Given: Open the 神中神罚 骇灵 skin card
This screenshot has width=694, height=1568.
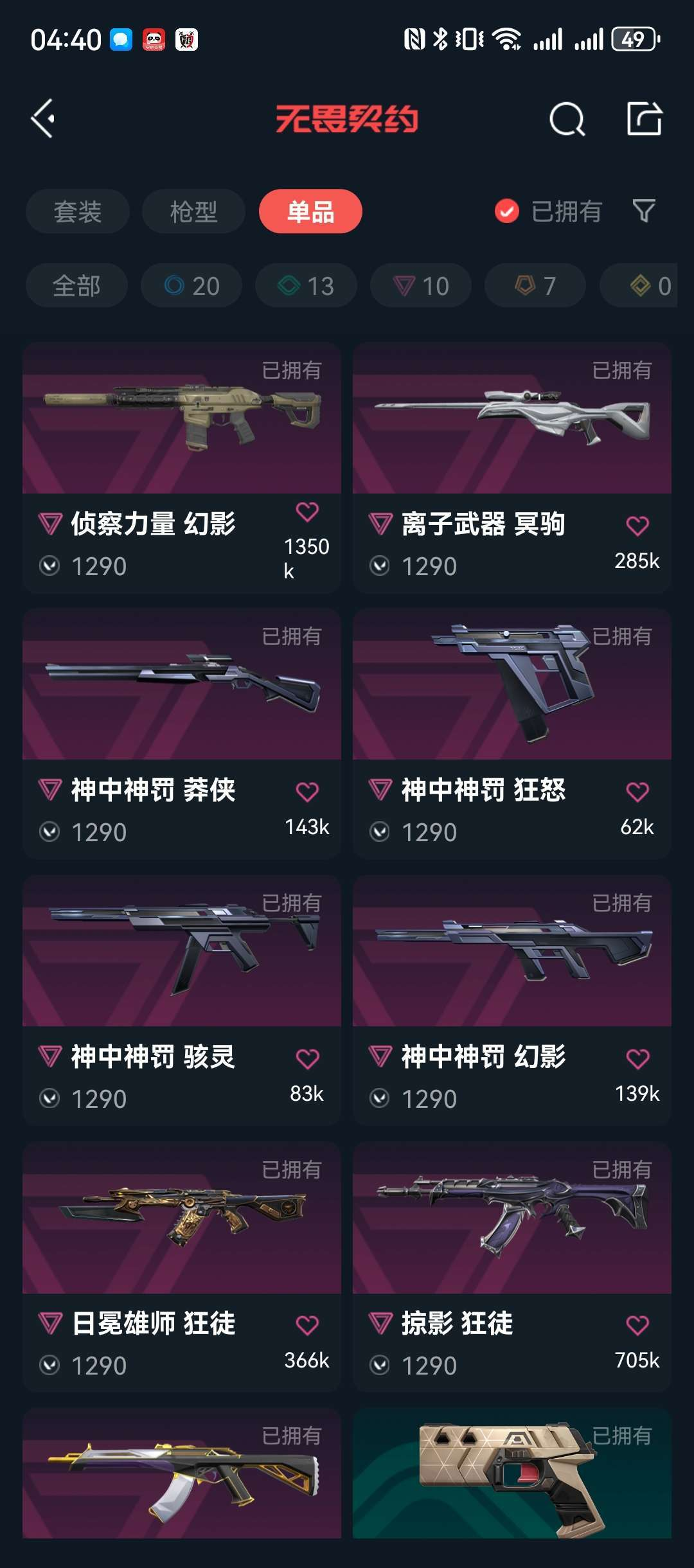Looking at the screenshot, I should click(182, 1001).
